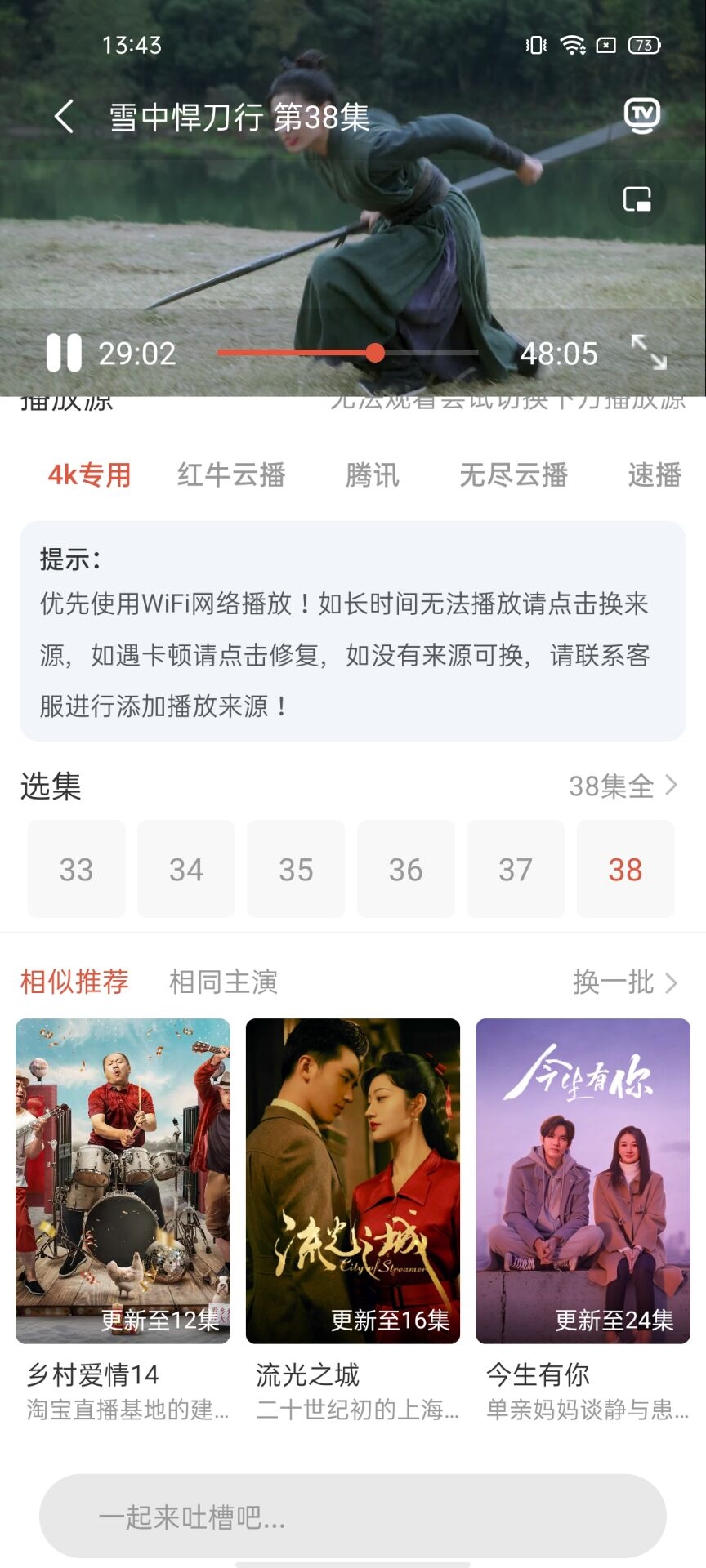Enable picture-in-picture mode
The height and width of the screenshot is (1568, 706).
[637, 199]
